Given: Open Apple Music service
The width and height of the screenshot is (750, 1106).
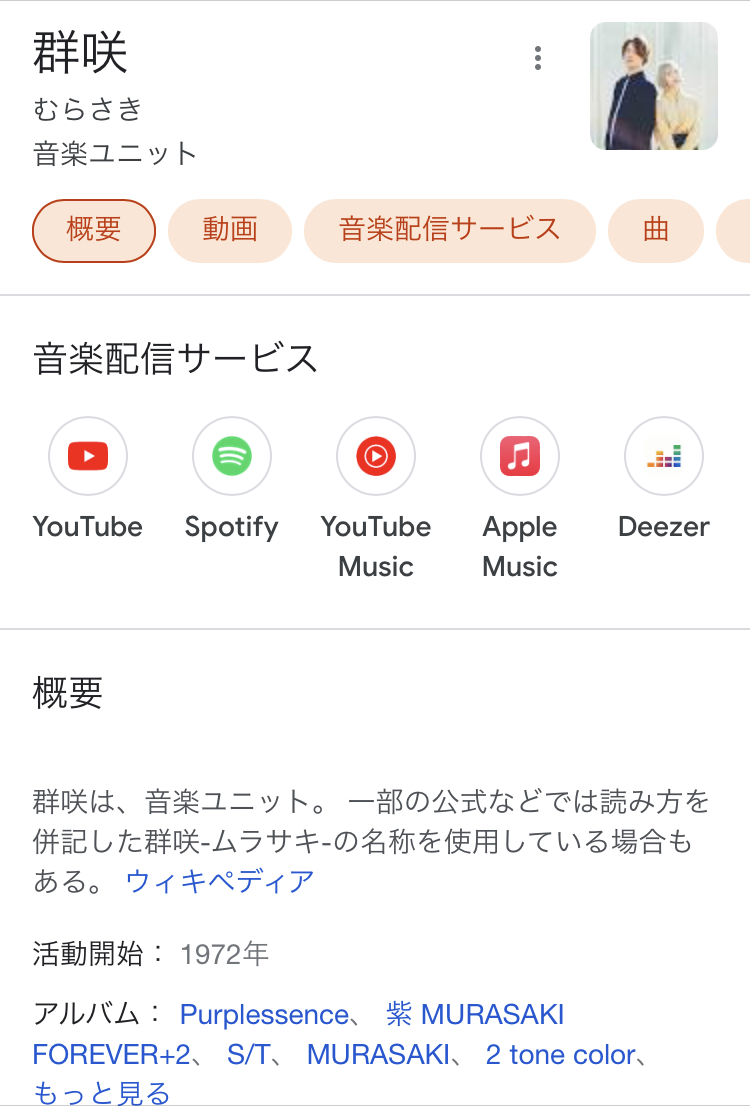Looking at the screenshot, I should (x=520, y=457).
